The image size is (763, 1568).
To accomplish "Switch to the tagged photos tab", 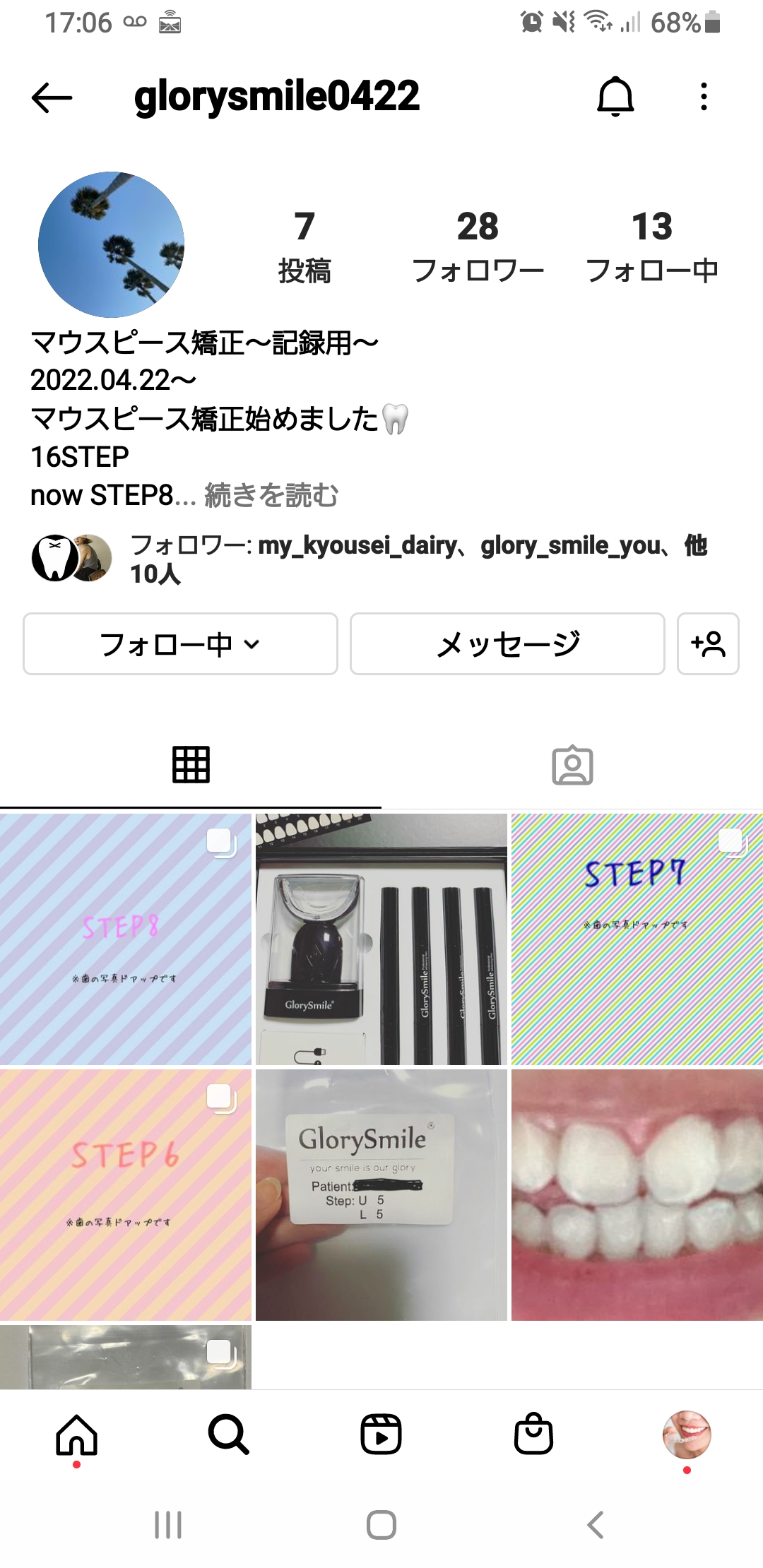I will click(x=572, y=764).
